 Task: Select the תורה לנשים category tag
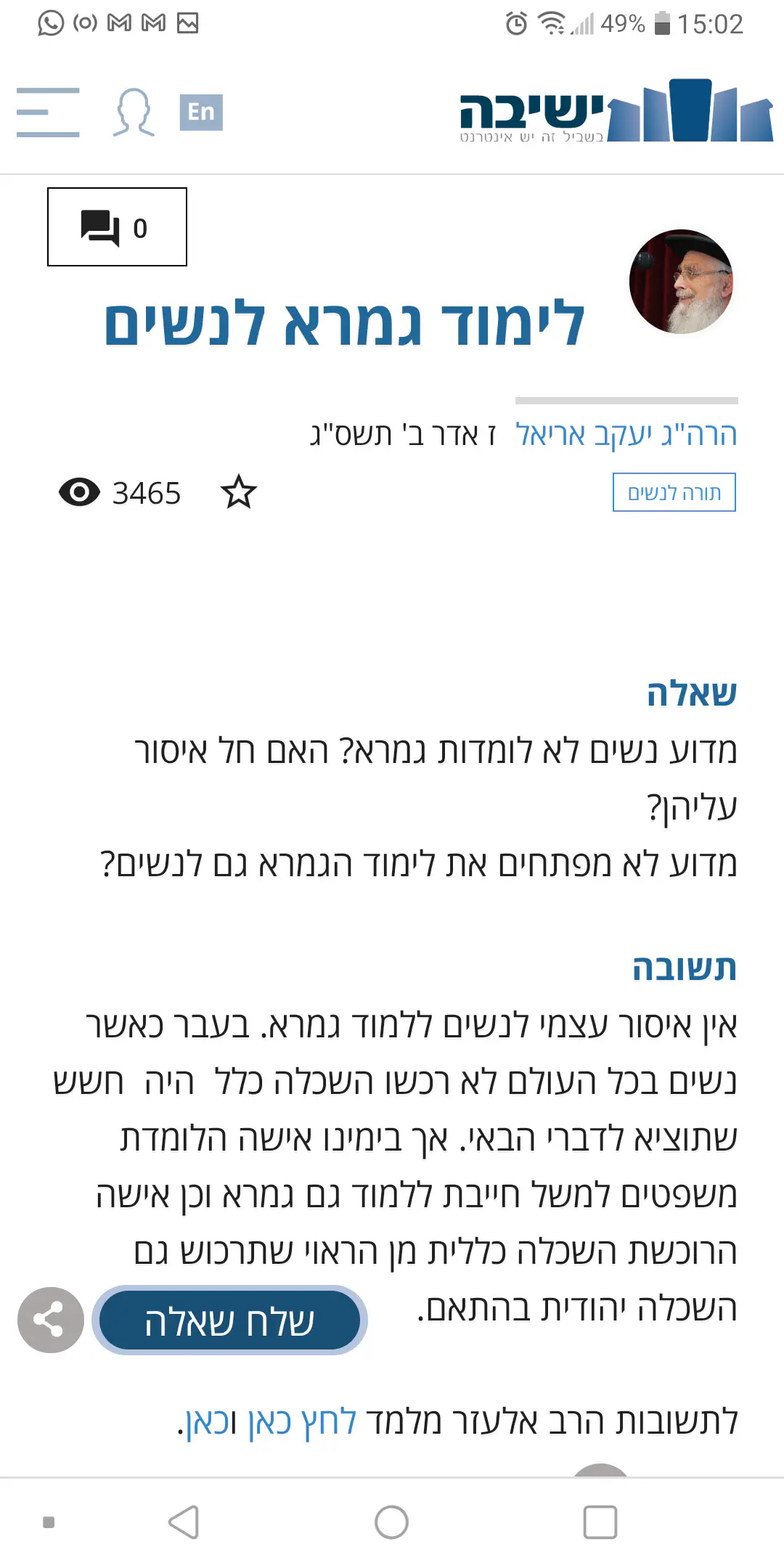(x=674, y=493)
